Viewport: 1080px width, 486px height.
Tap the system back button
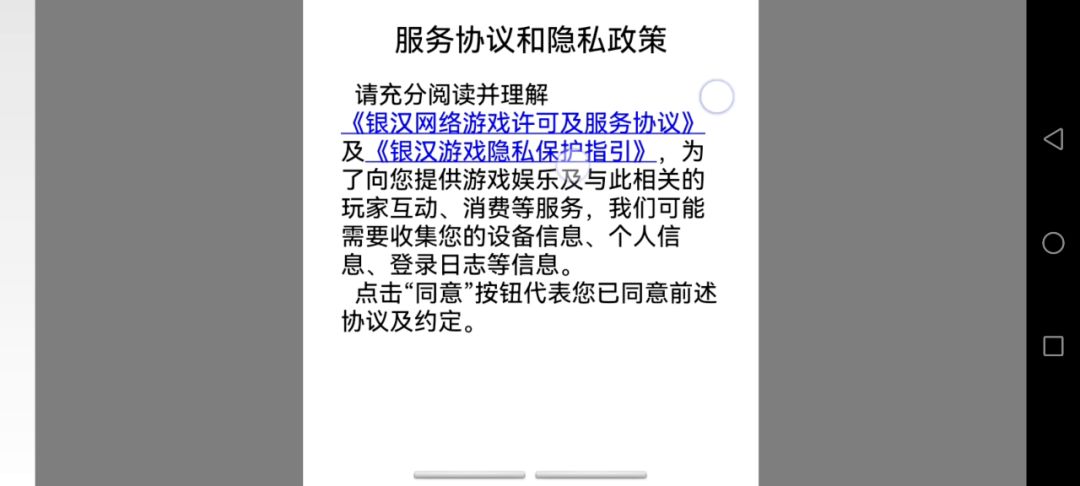1052,139
